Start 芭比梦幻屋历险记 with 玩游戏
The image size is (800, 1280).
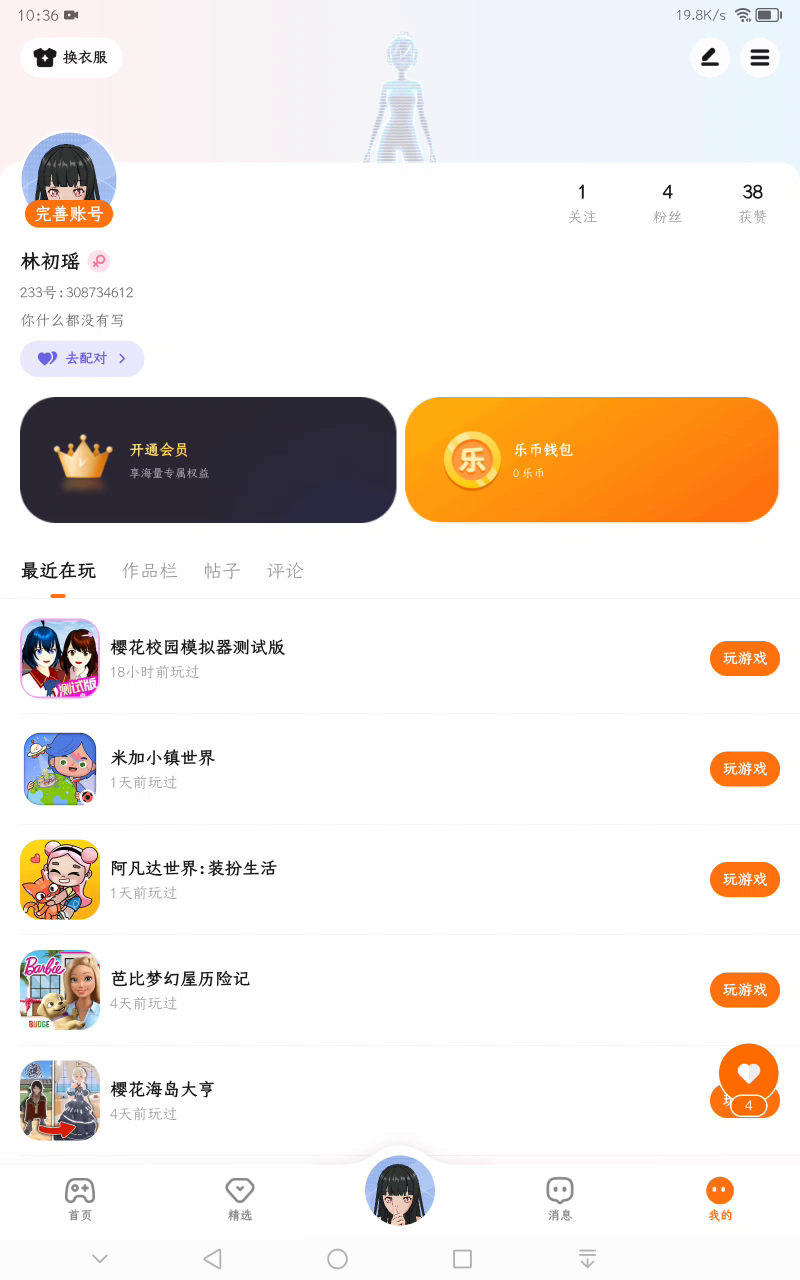coord(745,989)
